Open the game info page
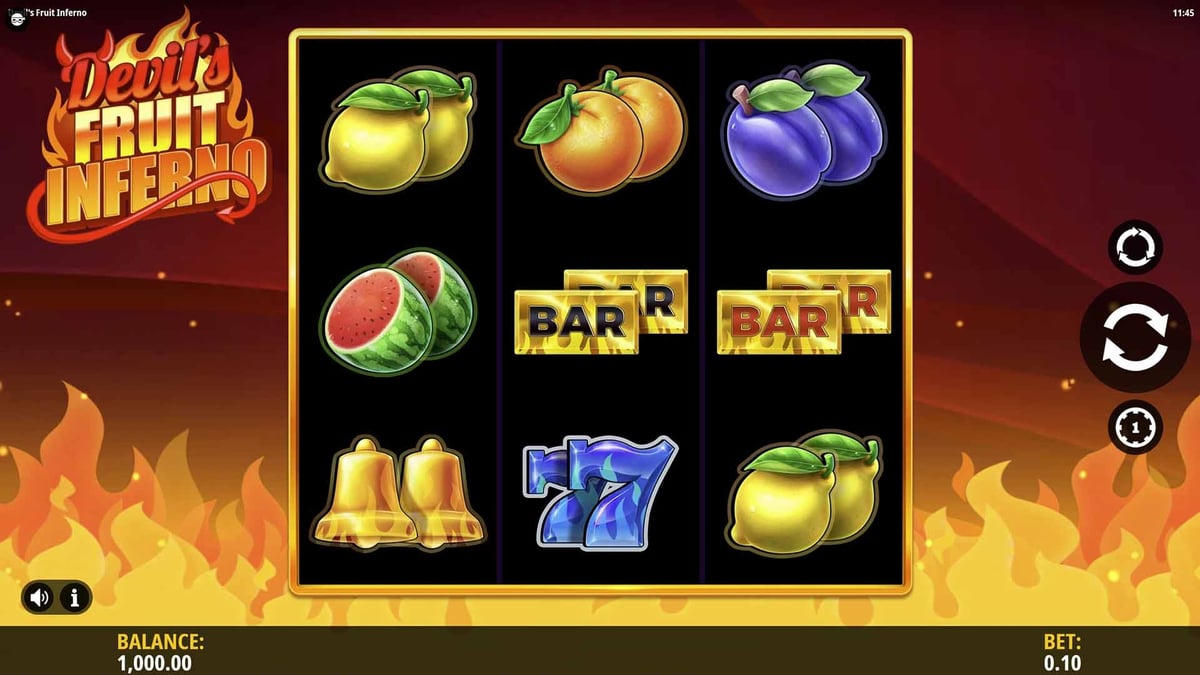 74,598
